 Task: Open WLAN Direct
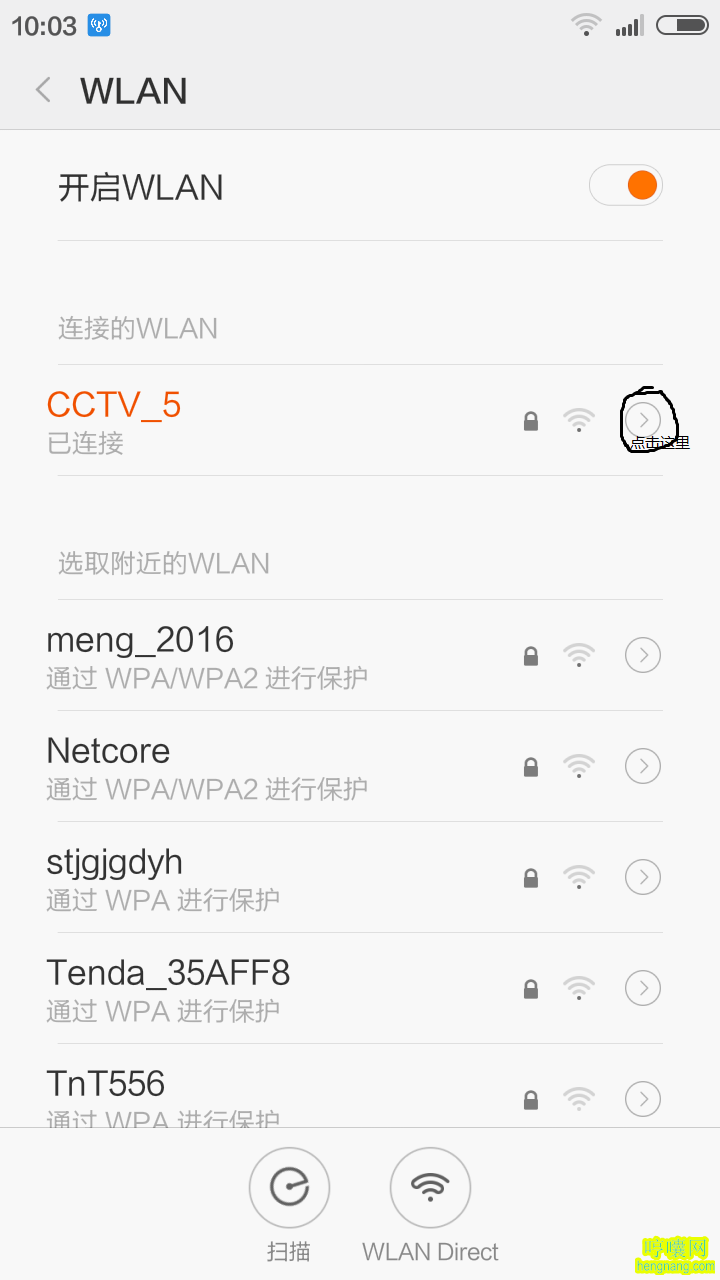click(430, 1204)
